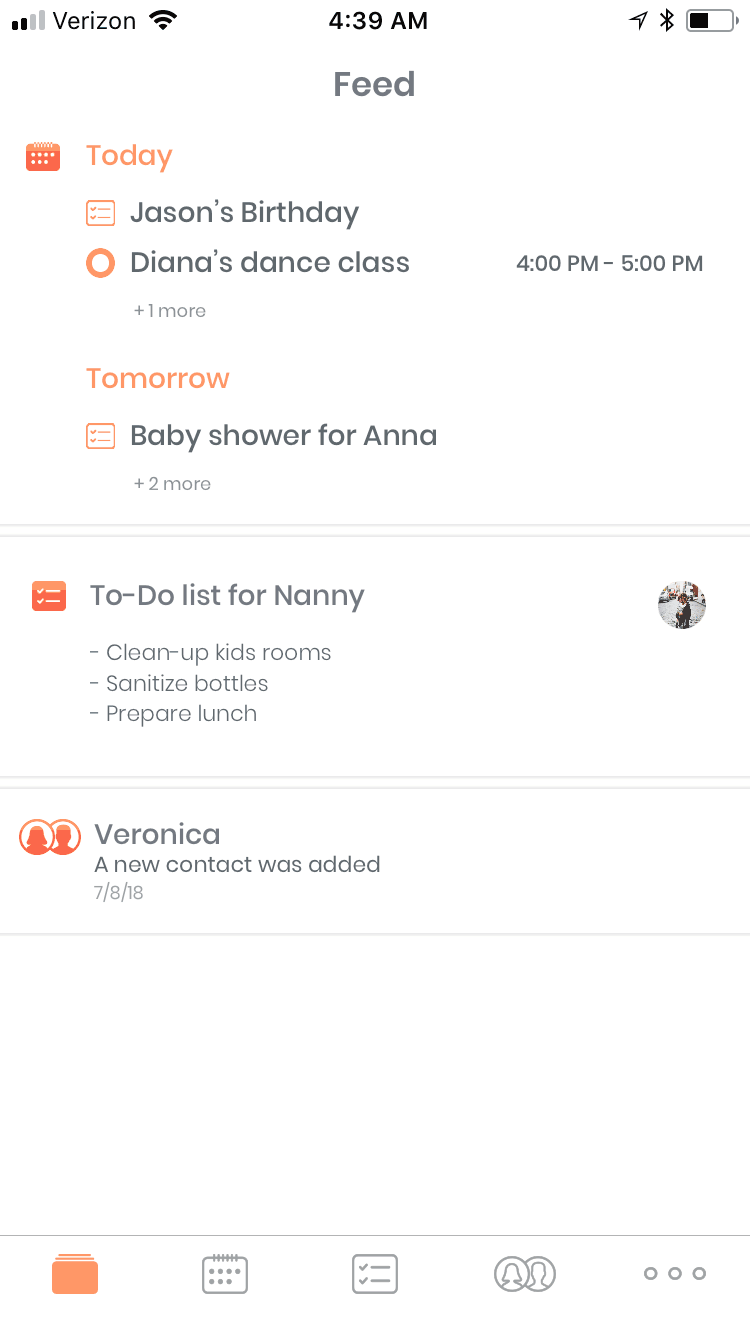
Task: Open Diana's dance class event
Action: tap(270, 263)
